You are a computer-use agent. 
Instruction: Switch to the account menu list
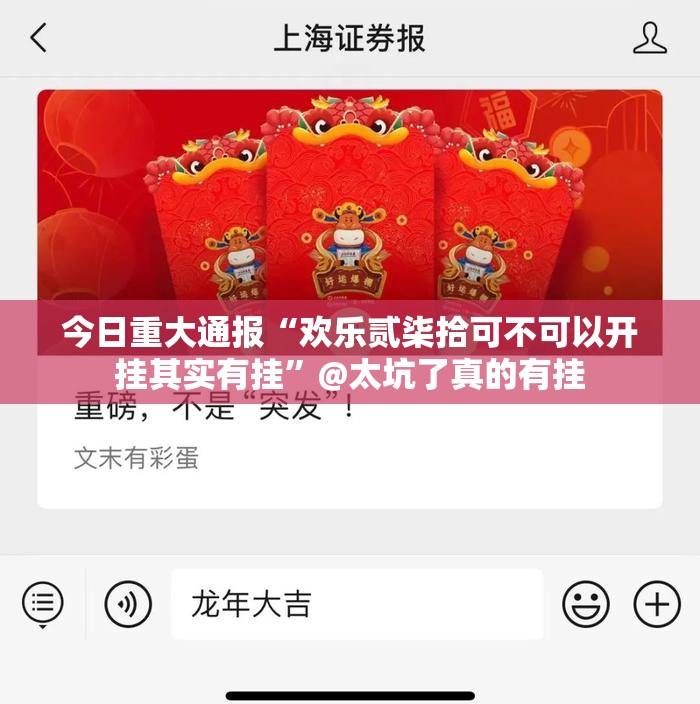[42, 603]
